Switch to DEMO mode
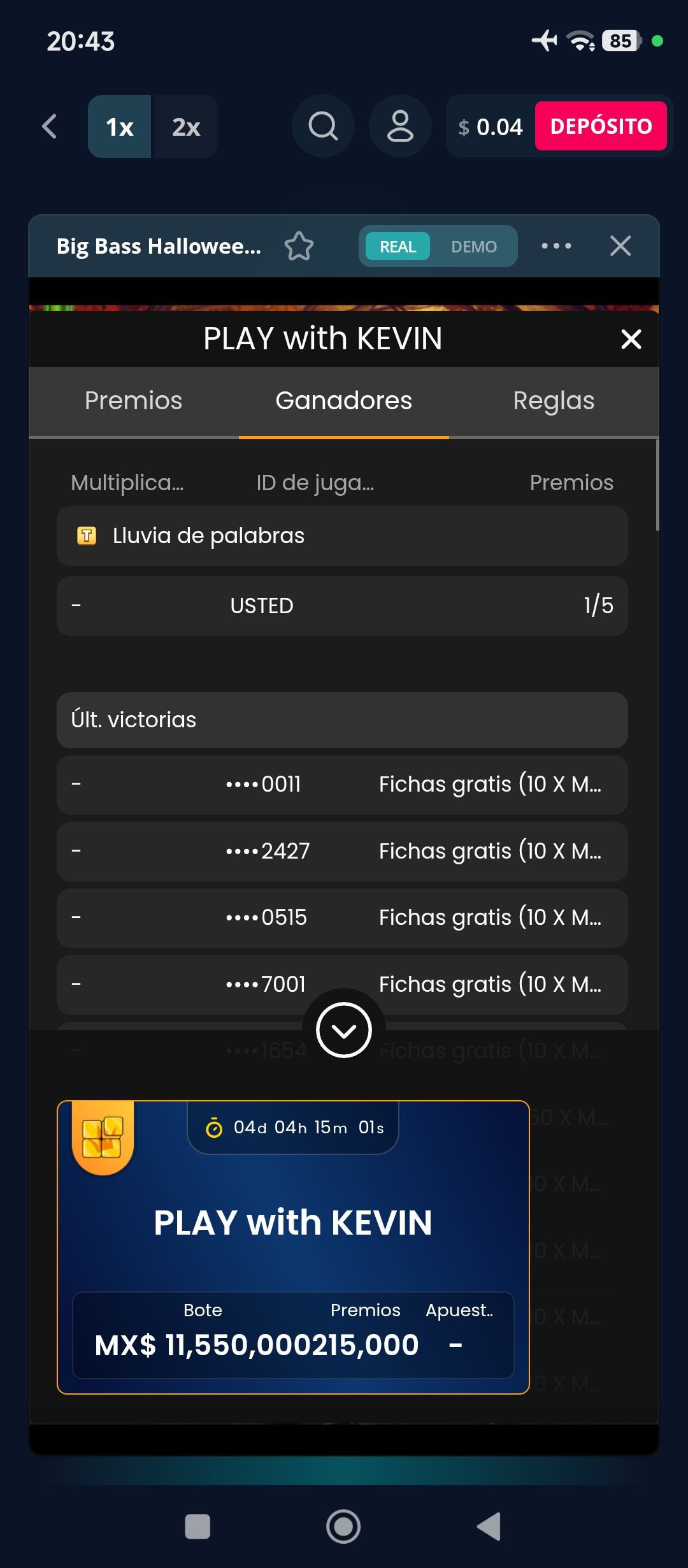Screen dimensions: 688x1568 [x=474, y=247]
